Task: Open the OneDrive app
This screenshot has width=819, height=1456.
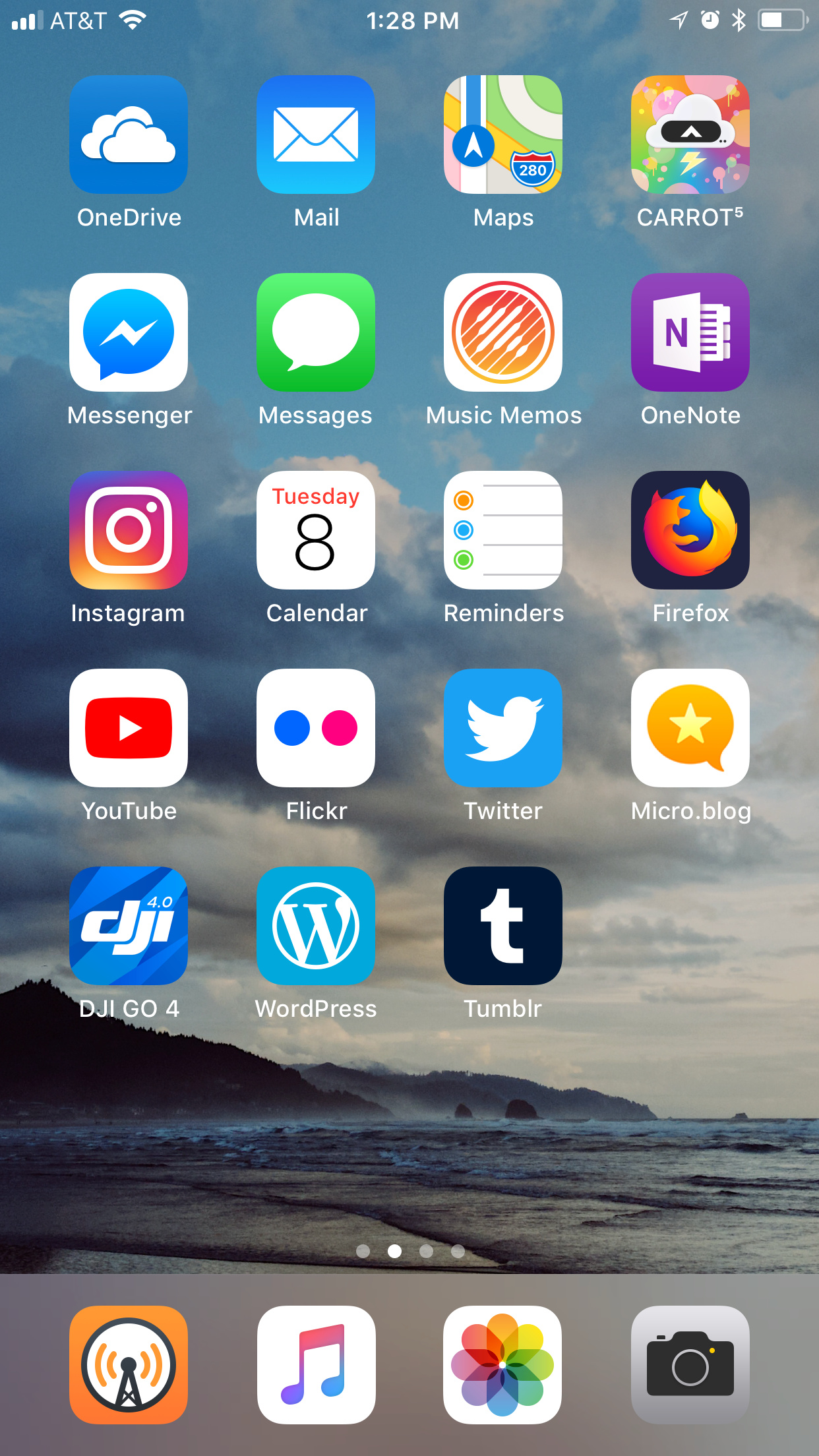Action: (129, 135)
